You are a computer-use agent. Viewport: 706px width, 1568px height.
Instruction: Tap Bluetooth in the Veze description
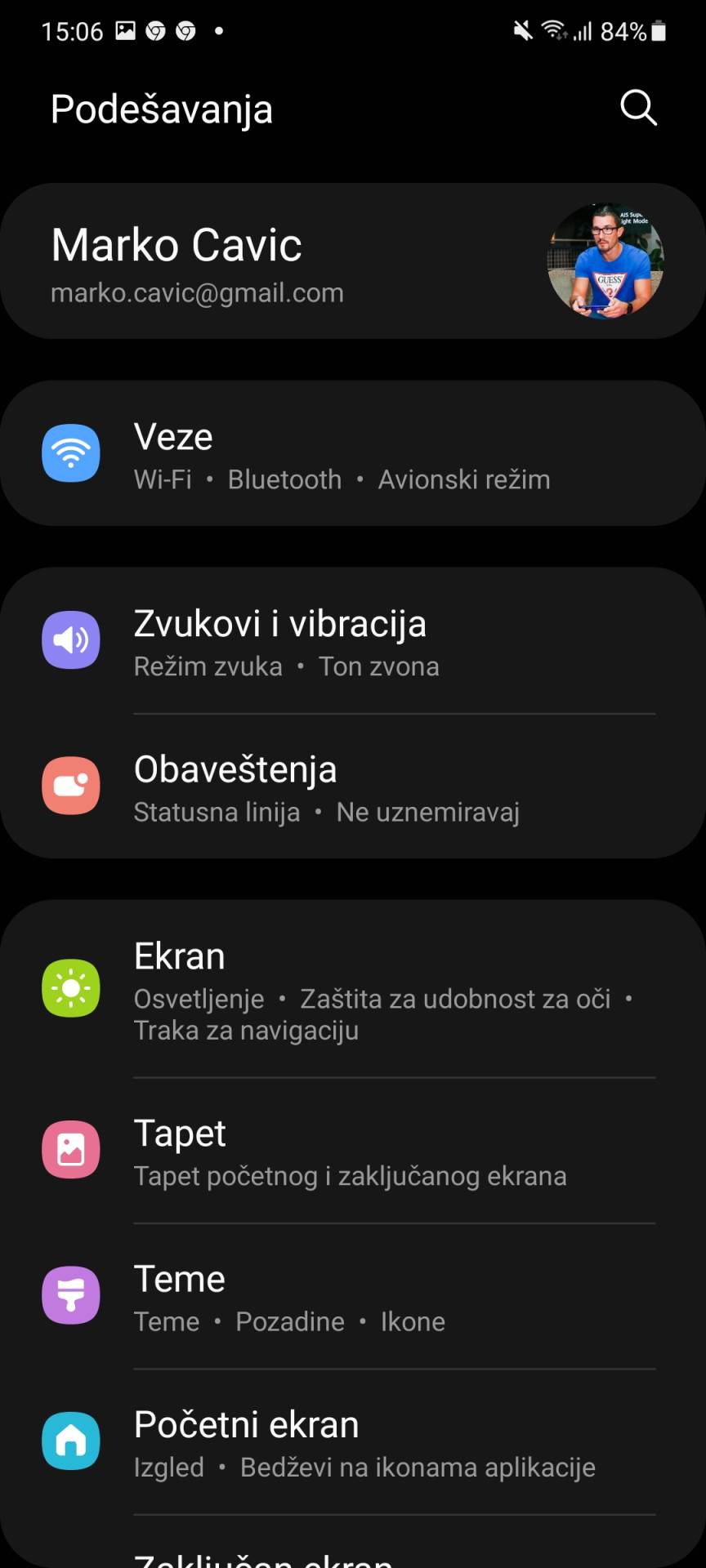pyautogui.click(x=284, y=480)
